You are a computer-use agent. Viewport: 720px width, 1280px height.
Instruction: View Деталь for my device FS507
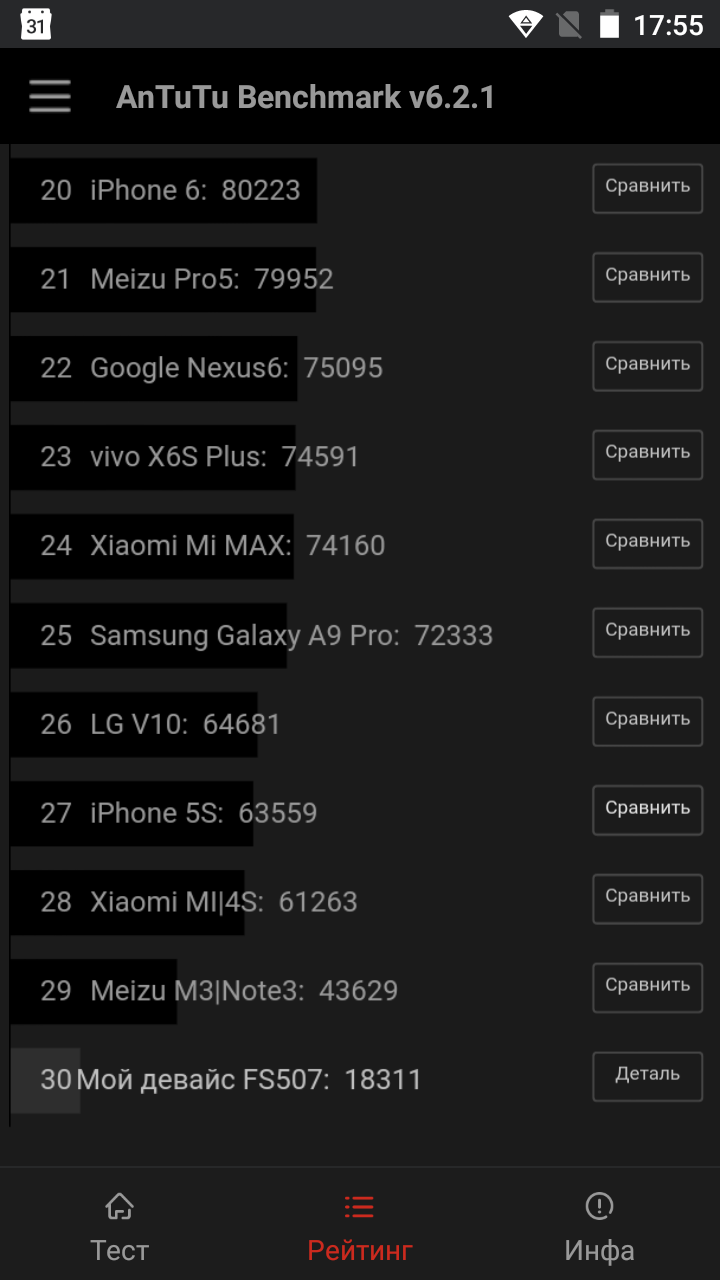click(x=647, y=1076)
